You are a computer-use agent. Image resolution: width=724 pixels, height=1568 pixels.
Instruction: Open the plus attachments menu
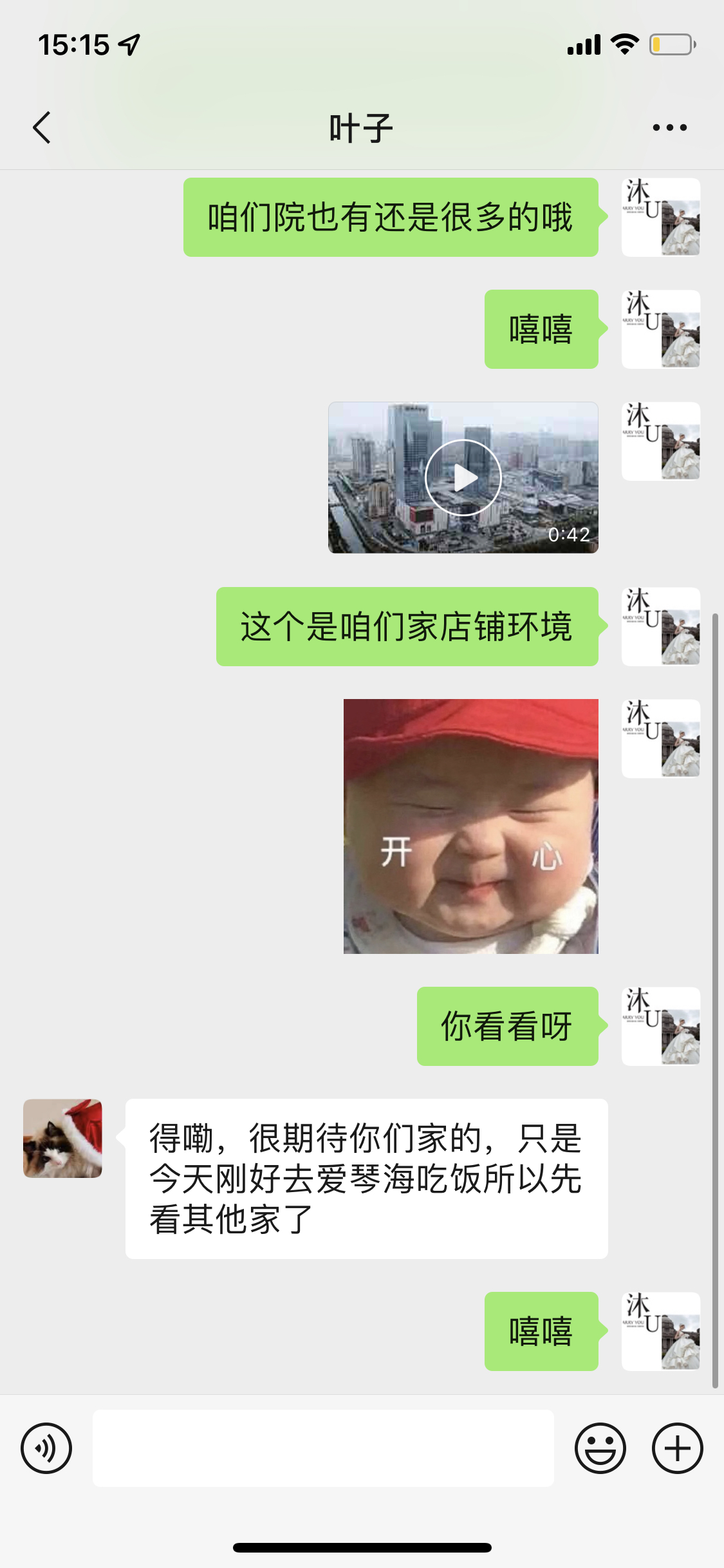tap(677, 1448)
